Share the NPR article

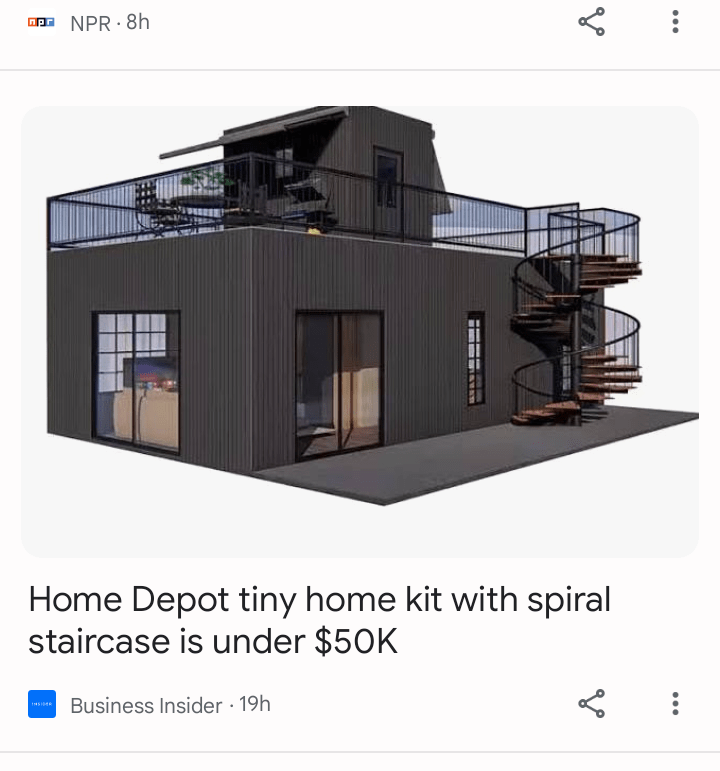591,22
